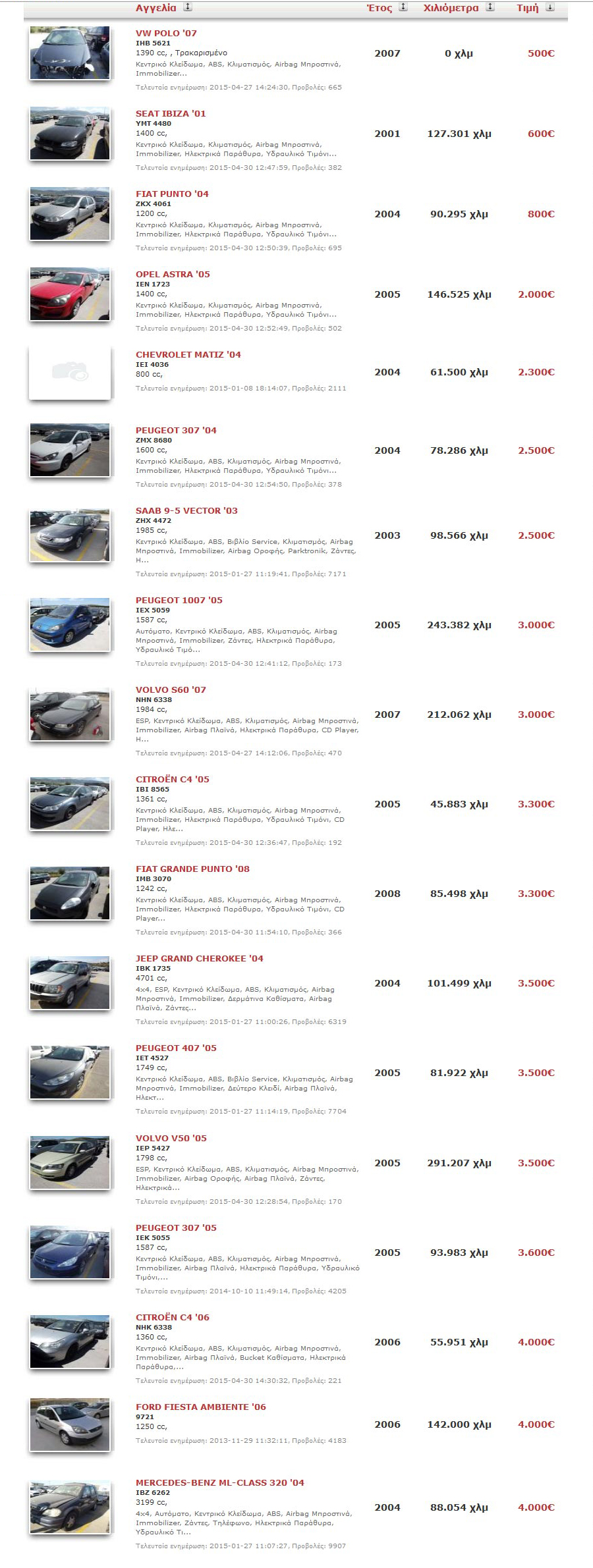Open the red OPEL ASTRA '05 photo
The image size is (593, 1568).
(x=70, y=294)
